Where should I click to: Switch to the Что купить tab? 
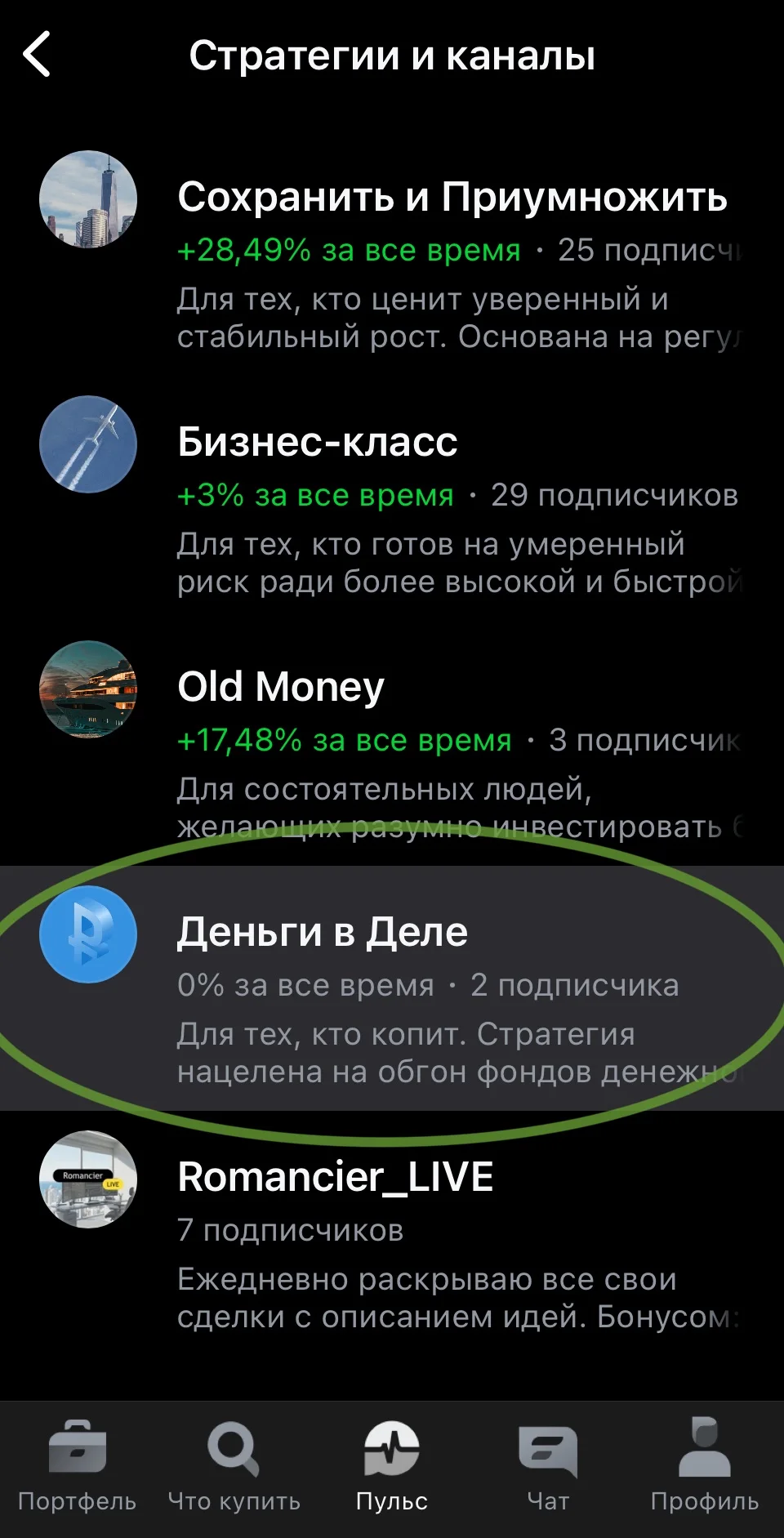(234, 1466)
